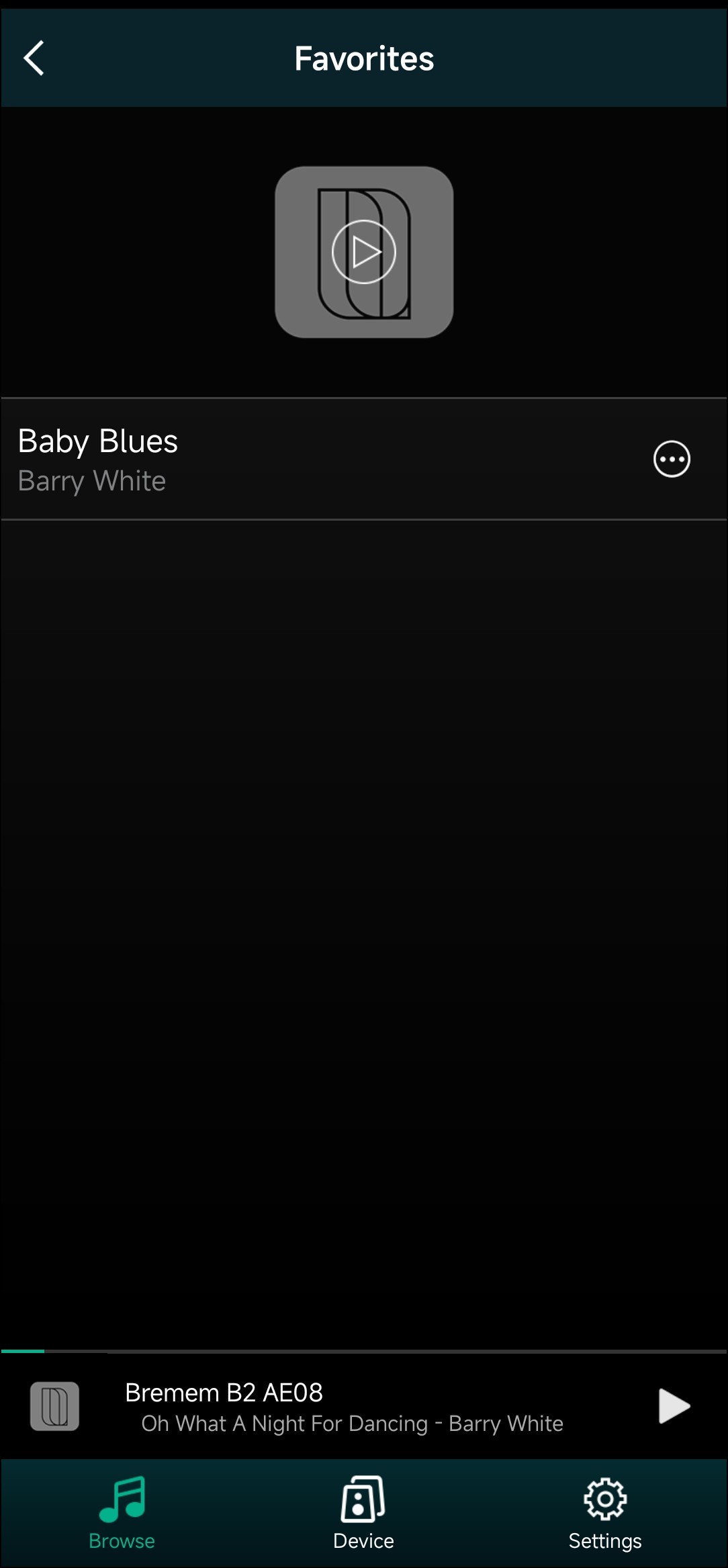Viewport: 728px width, 1568px height.
Task: Open the Baby Blues track
Action: pyautogui.click(x=269, y=460)
